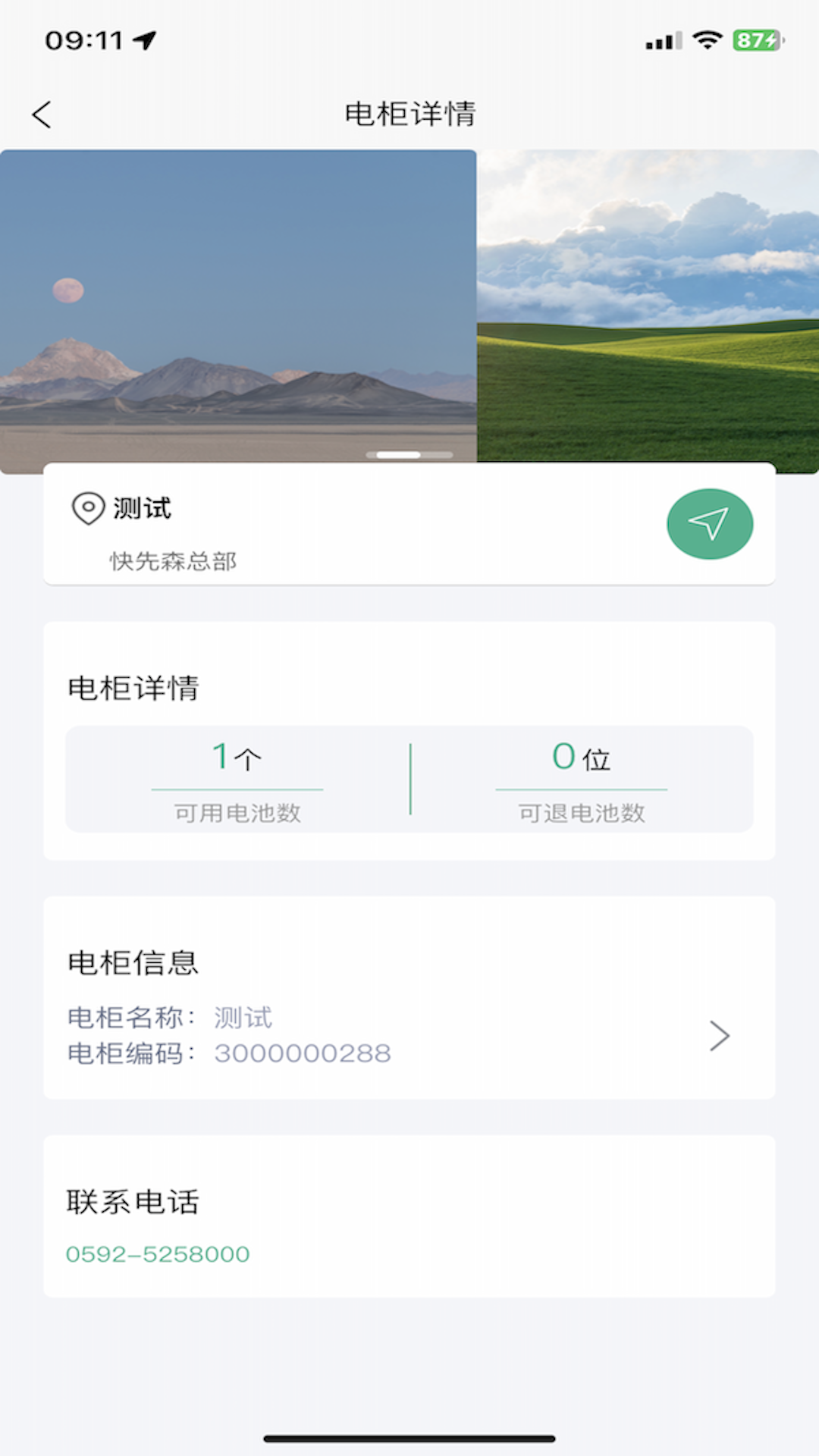Tap the 可用电池数 count showing 1个
This screenshot has width=819, height=1456.
236,757
